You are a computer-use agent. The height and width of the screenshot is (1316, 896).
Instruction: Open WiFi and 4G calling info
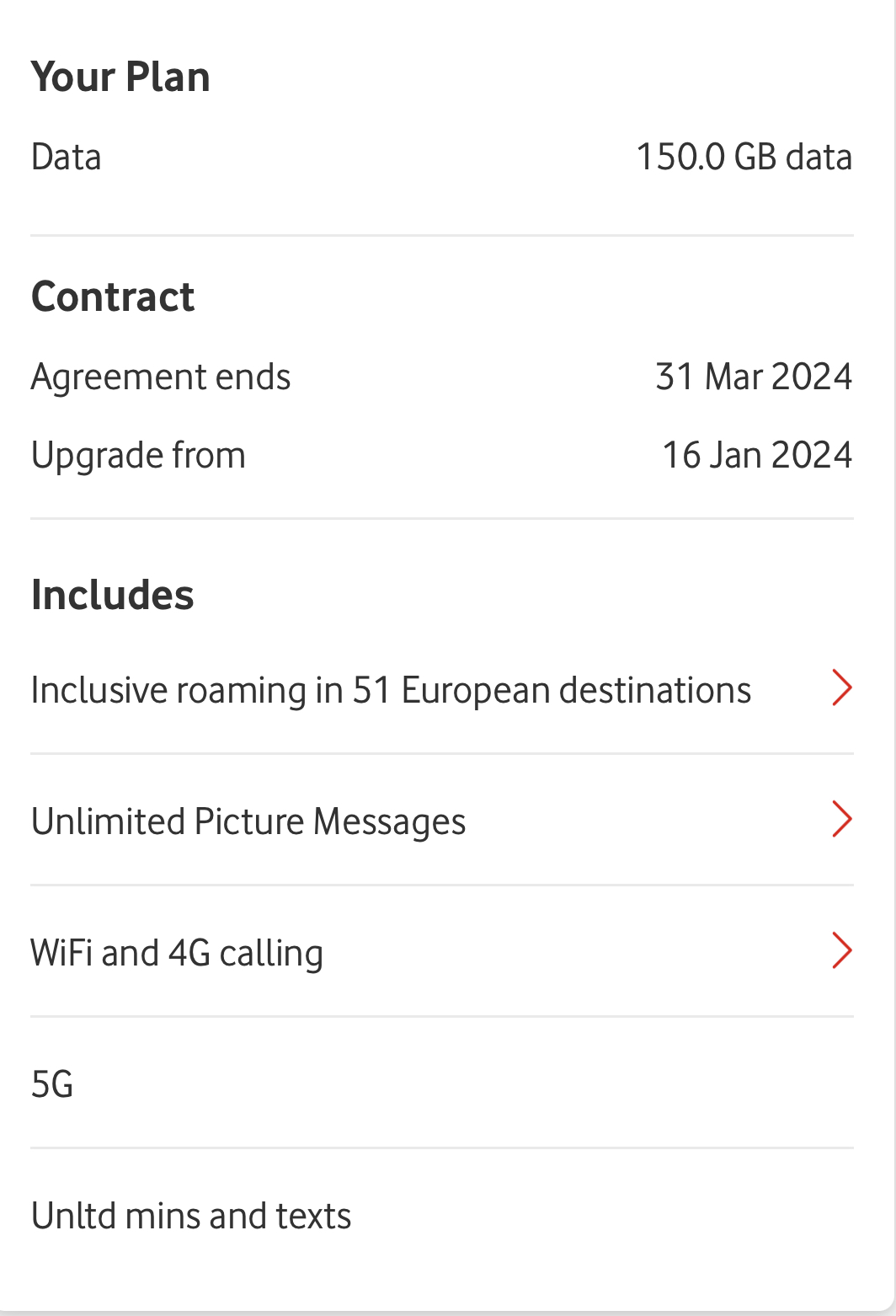click(x=441, y=952)
